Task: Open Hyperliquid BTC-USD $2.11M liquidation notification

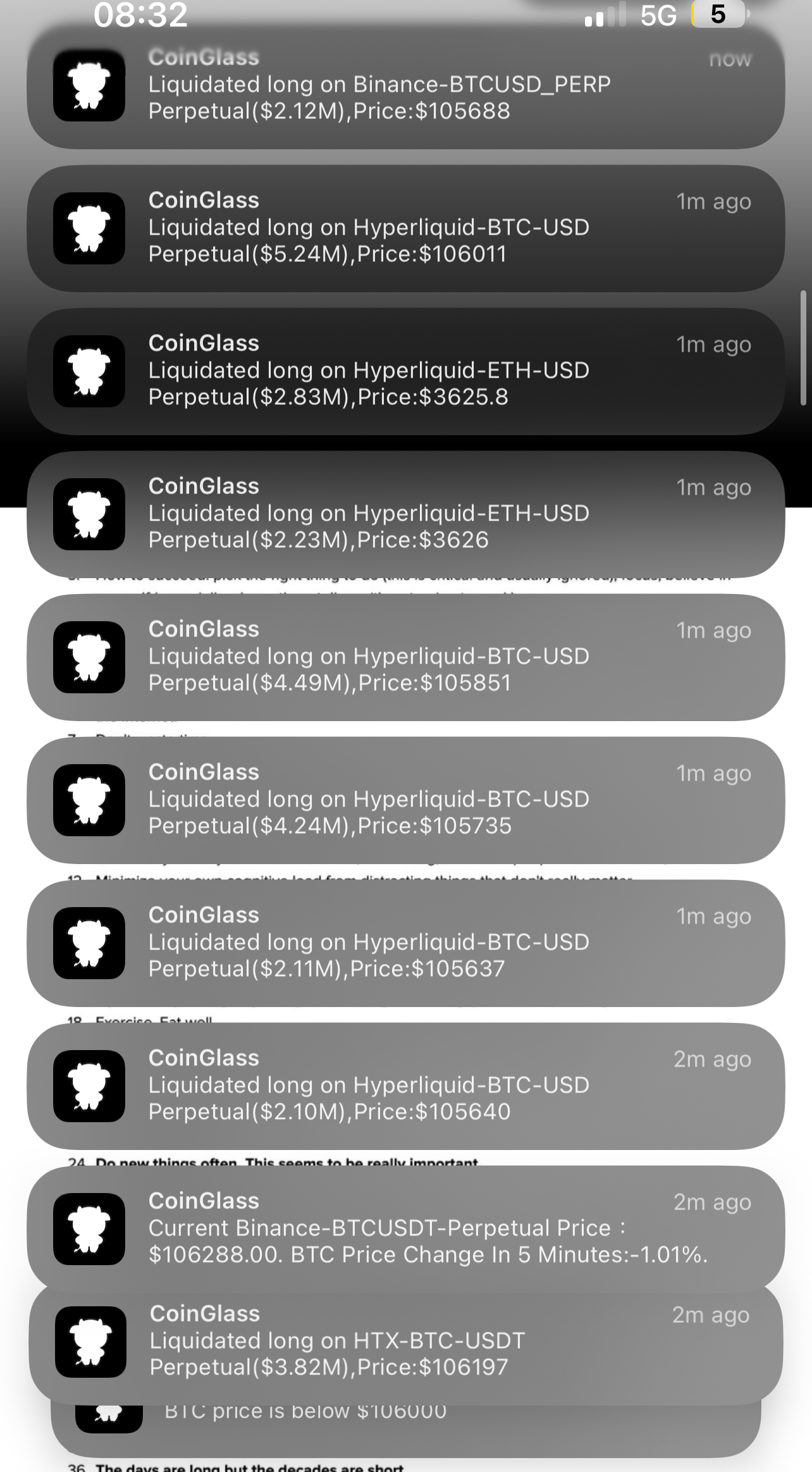Action: click(405, 943)
